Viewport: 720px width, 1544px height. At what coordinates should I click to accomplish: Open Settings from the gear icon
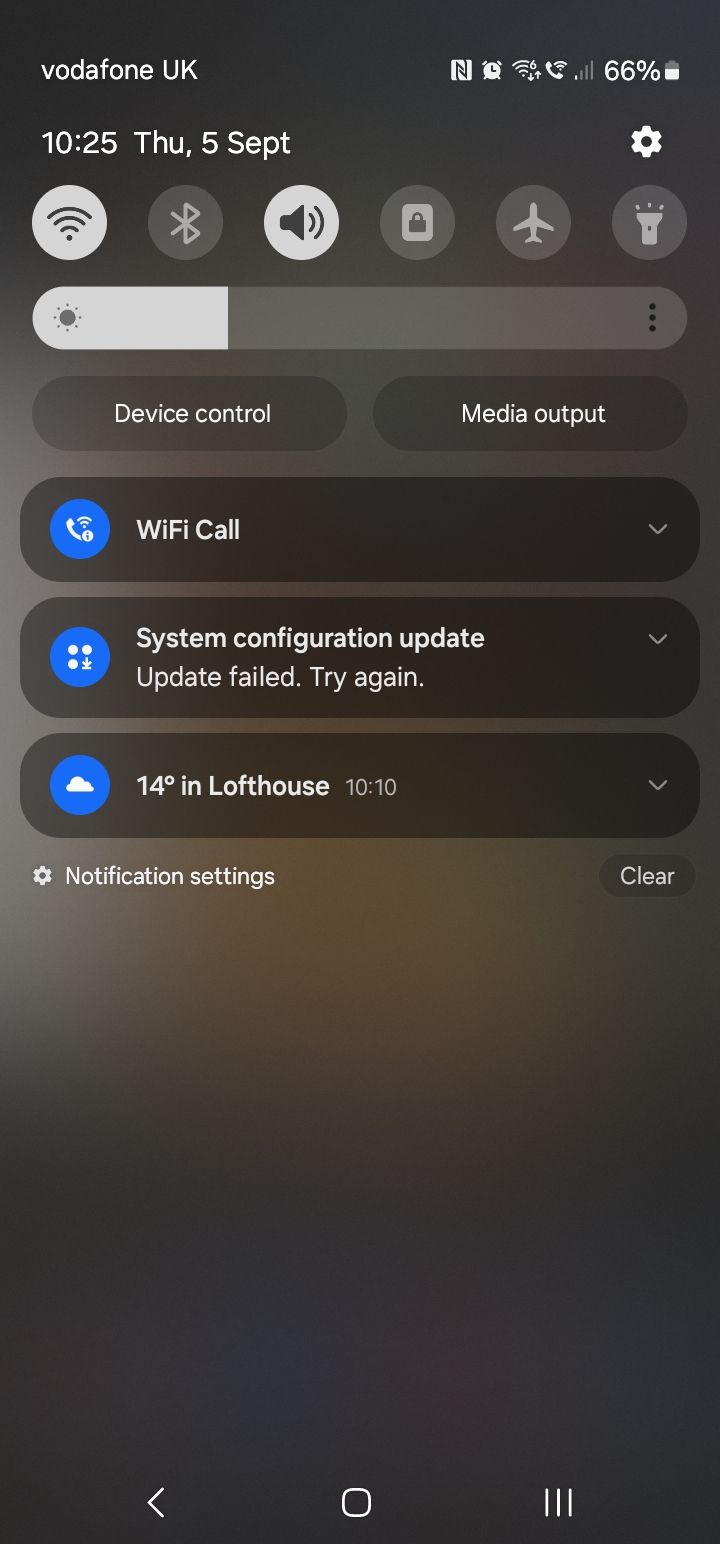click(646, 142)
